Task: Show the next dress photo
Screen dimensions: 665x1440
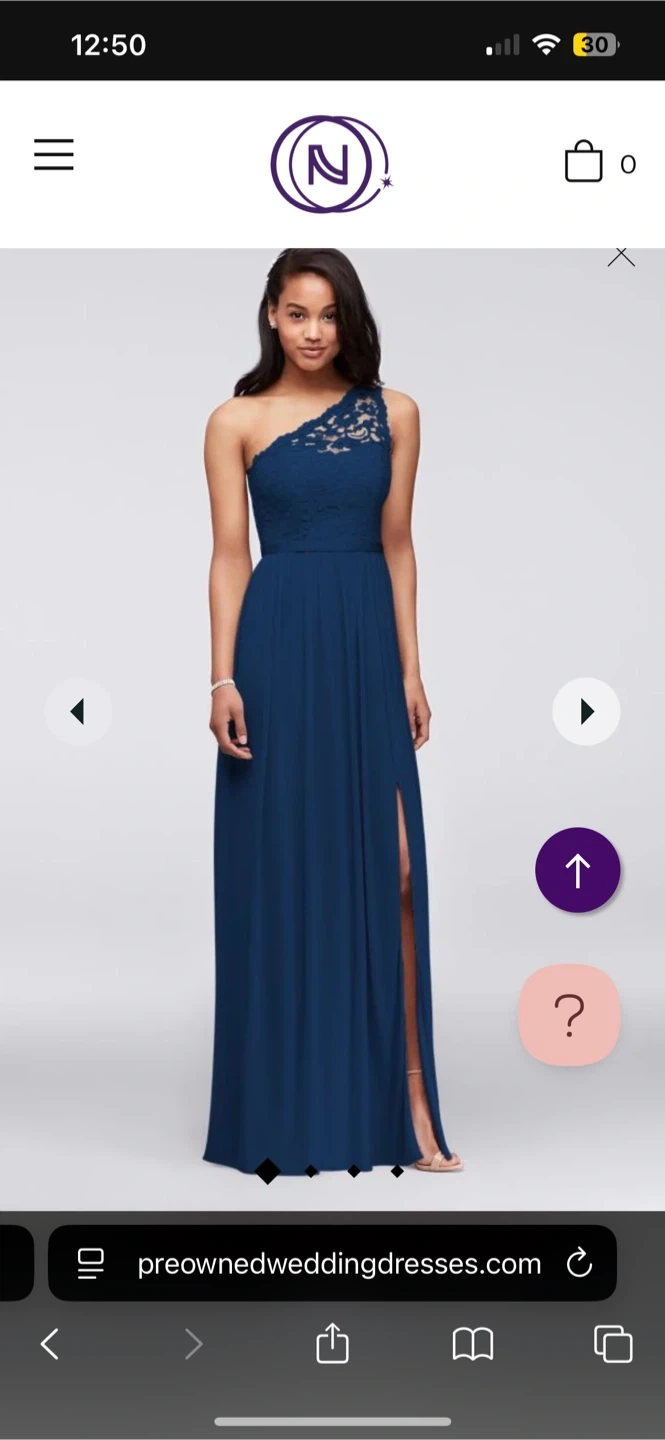Action: [x=586, y=711]
